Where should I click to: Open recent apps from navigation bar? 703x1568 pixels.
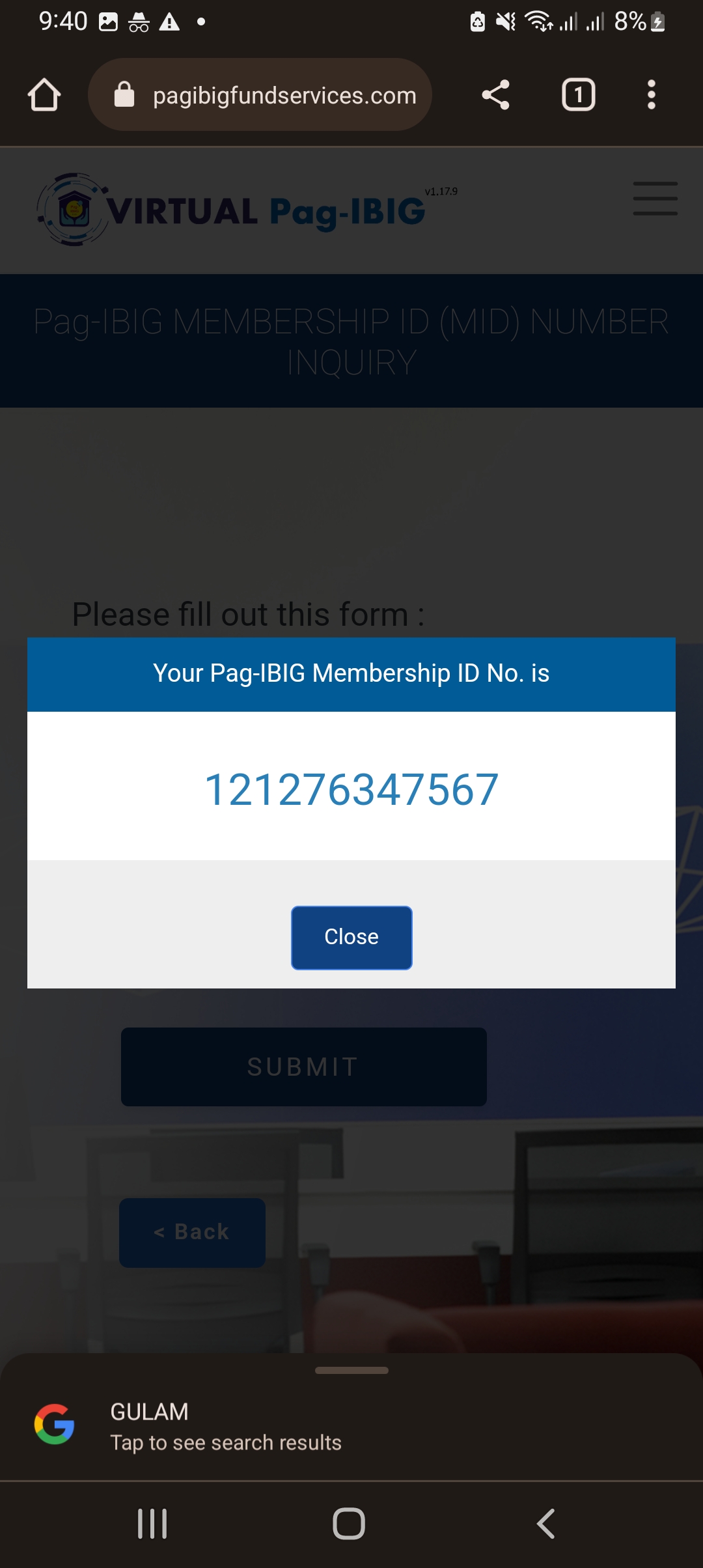click(x=152, y=1524)
